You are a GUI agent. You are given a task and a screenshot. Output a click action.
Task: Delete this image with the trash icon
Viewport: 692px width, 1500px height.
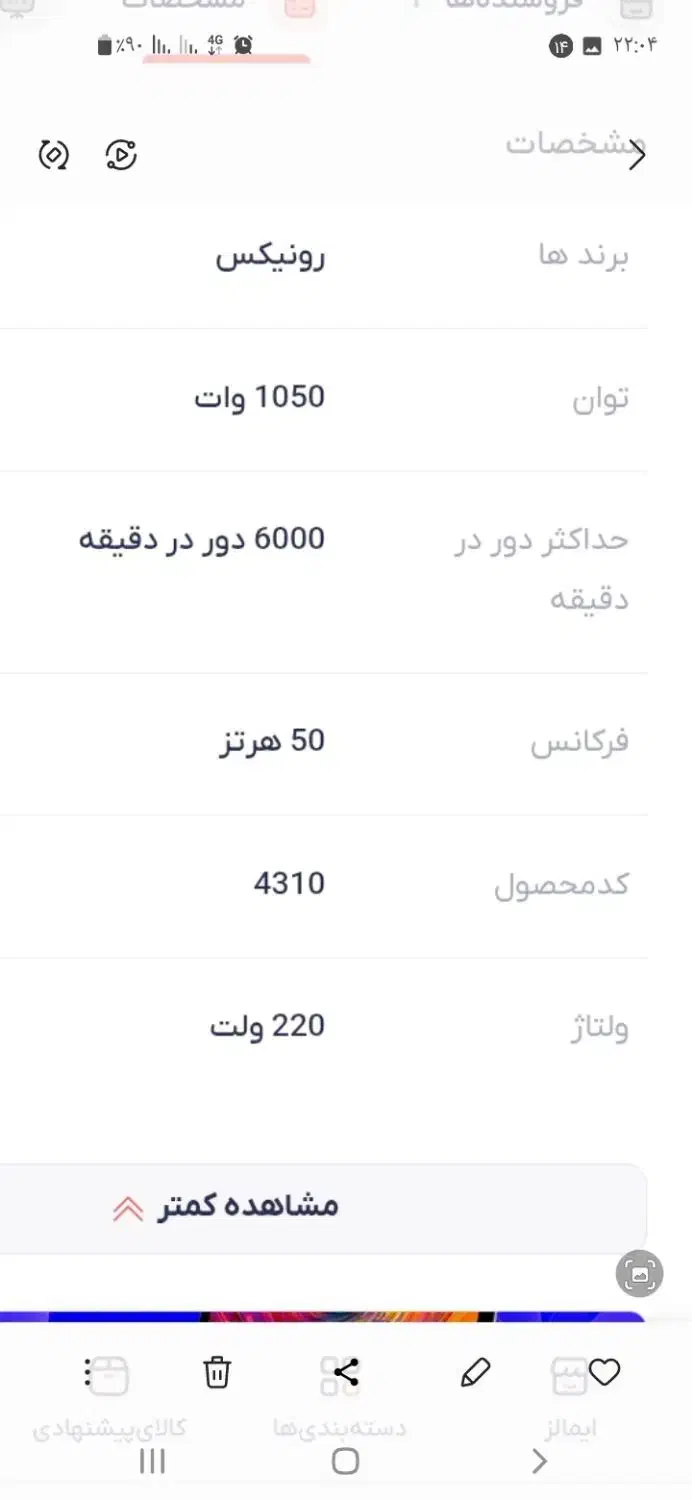(217, 1373)
